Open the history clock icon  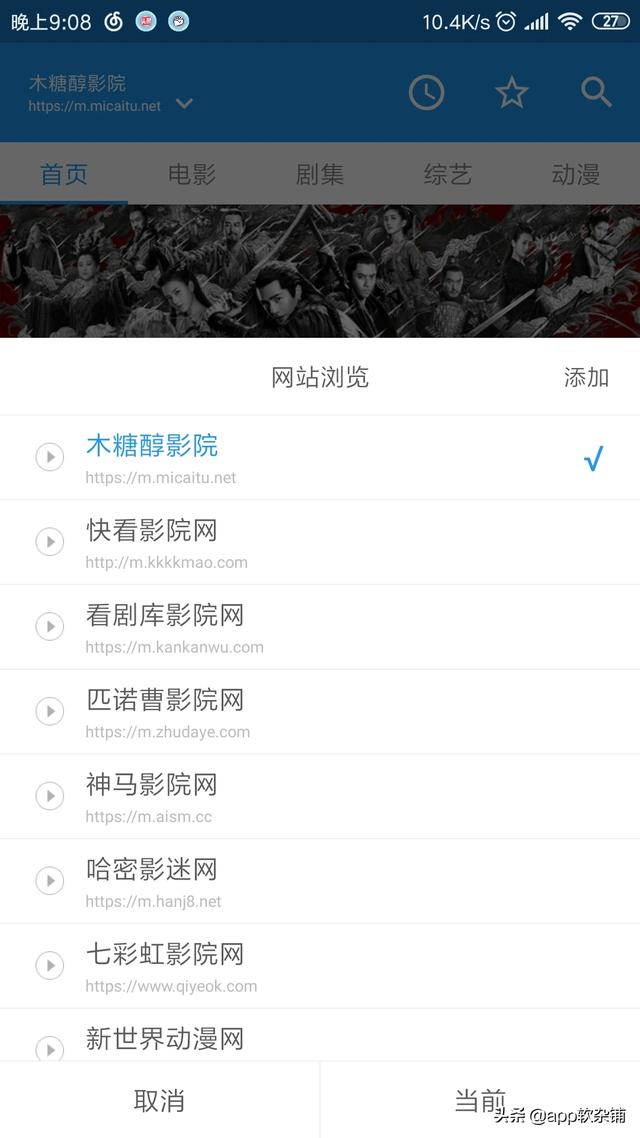[426, 93]
